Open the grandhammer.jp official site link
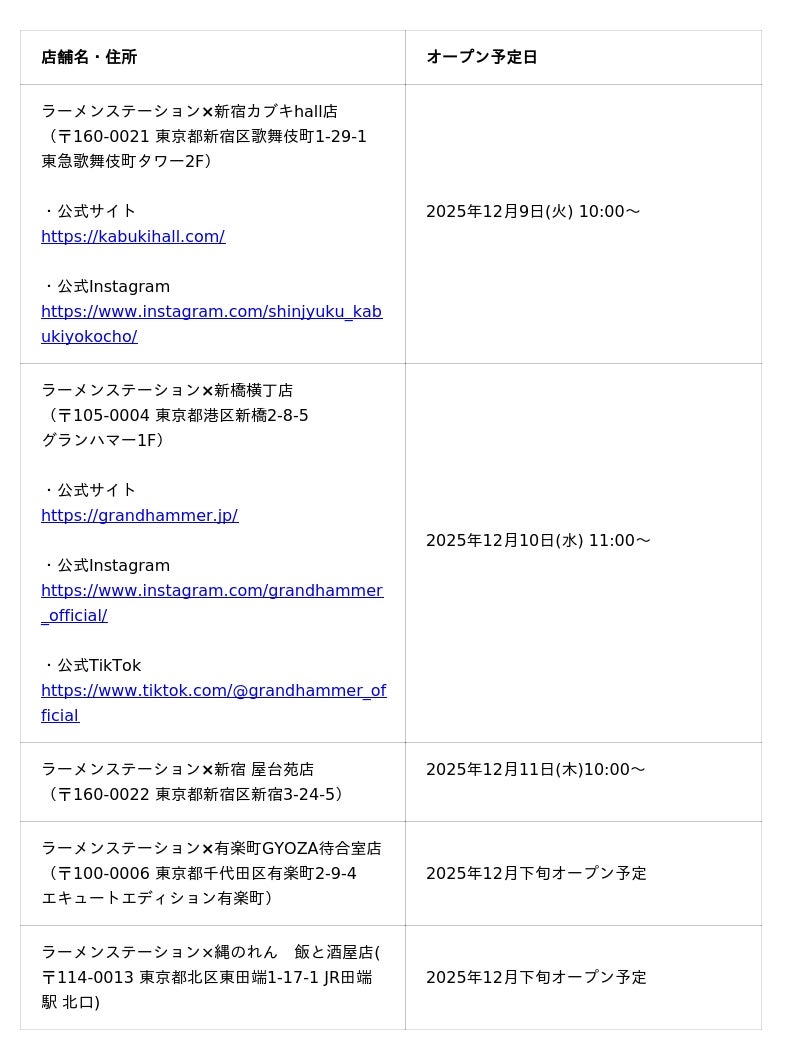800x1060 pixels. 139,516
